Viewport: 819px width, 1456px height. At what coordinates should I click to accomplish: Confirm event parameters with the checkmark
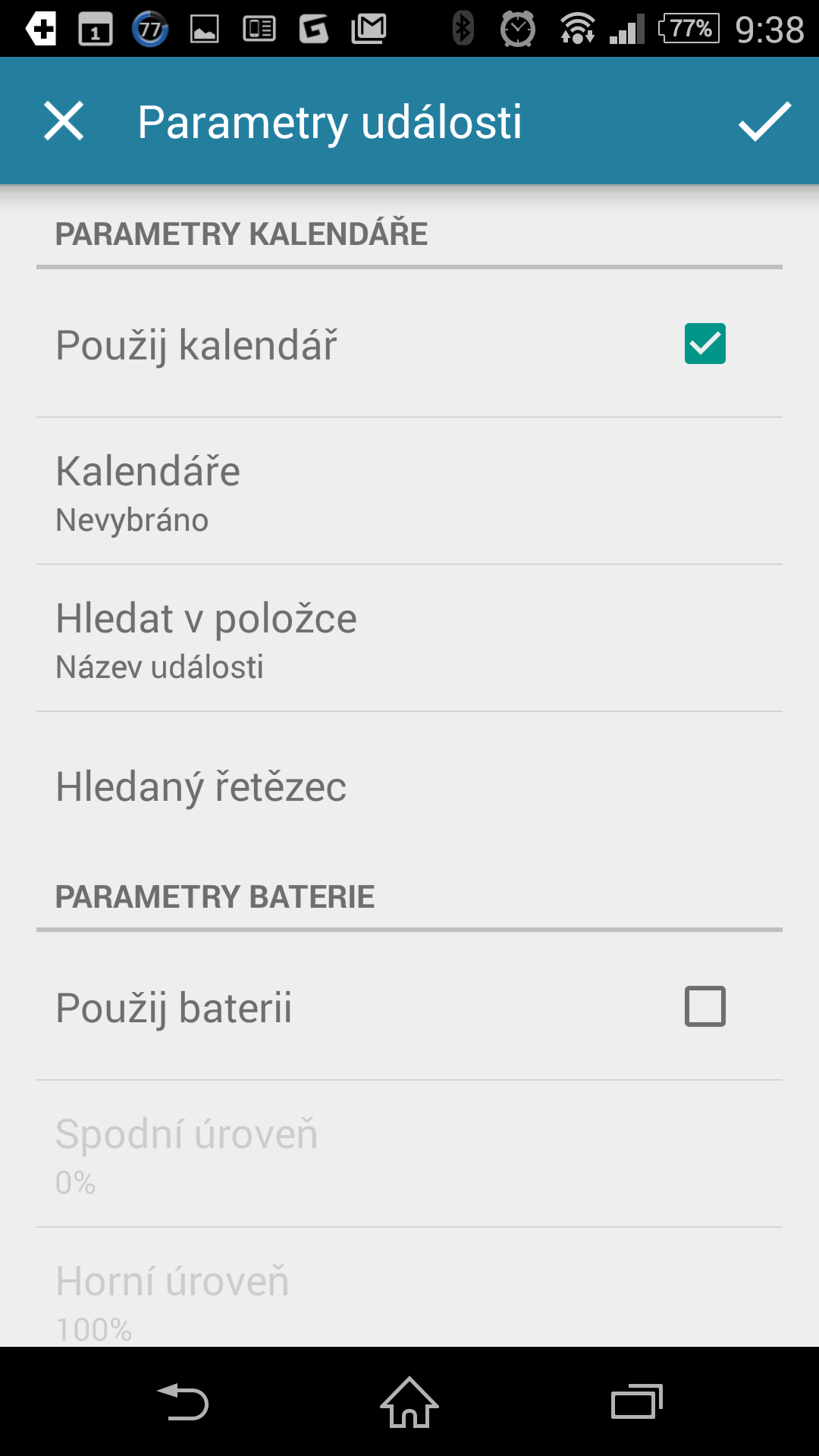click(764, 121)
